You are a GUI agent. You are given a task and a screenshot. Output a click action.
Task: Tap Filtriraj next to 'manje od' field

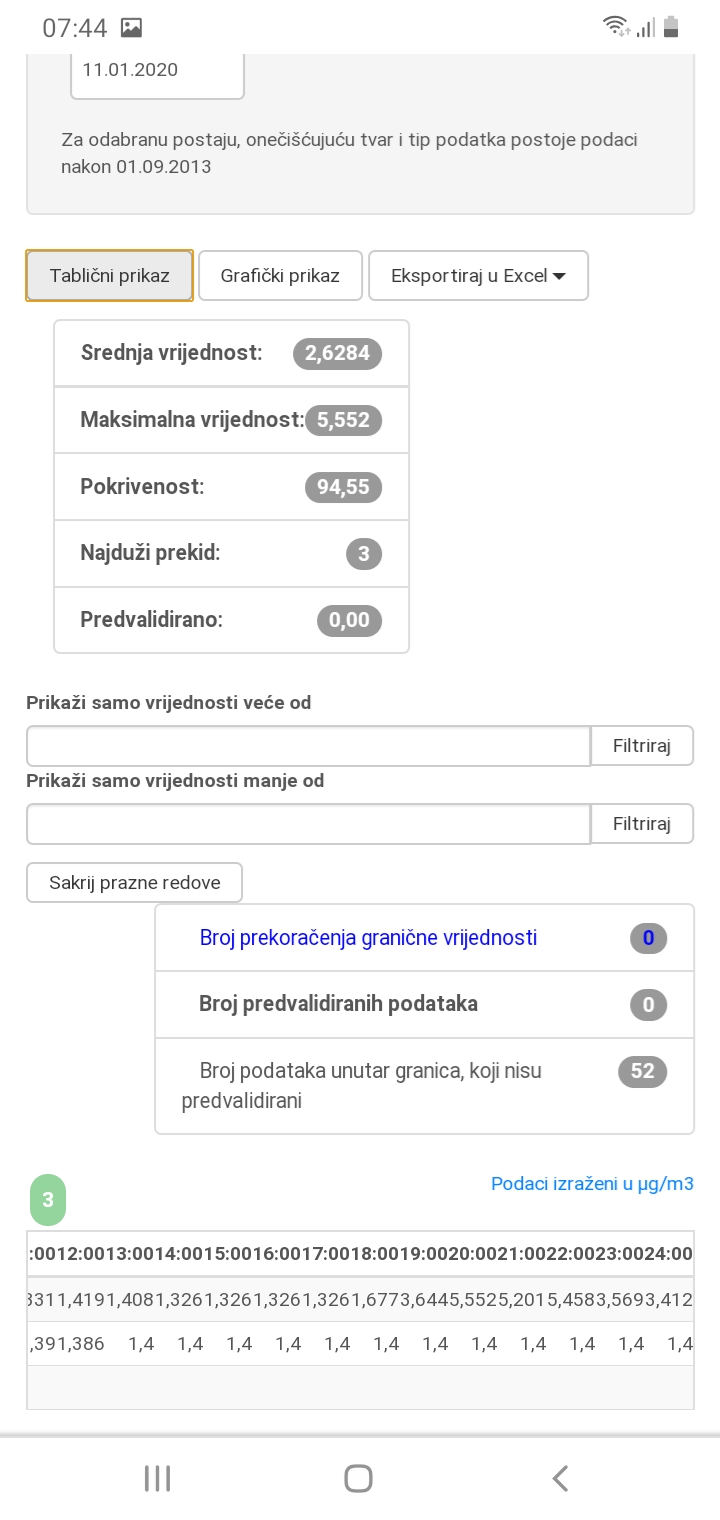[x=641, y=824]
